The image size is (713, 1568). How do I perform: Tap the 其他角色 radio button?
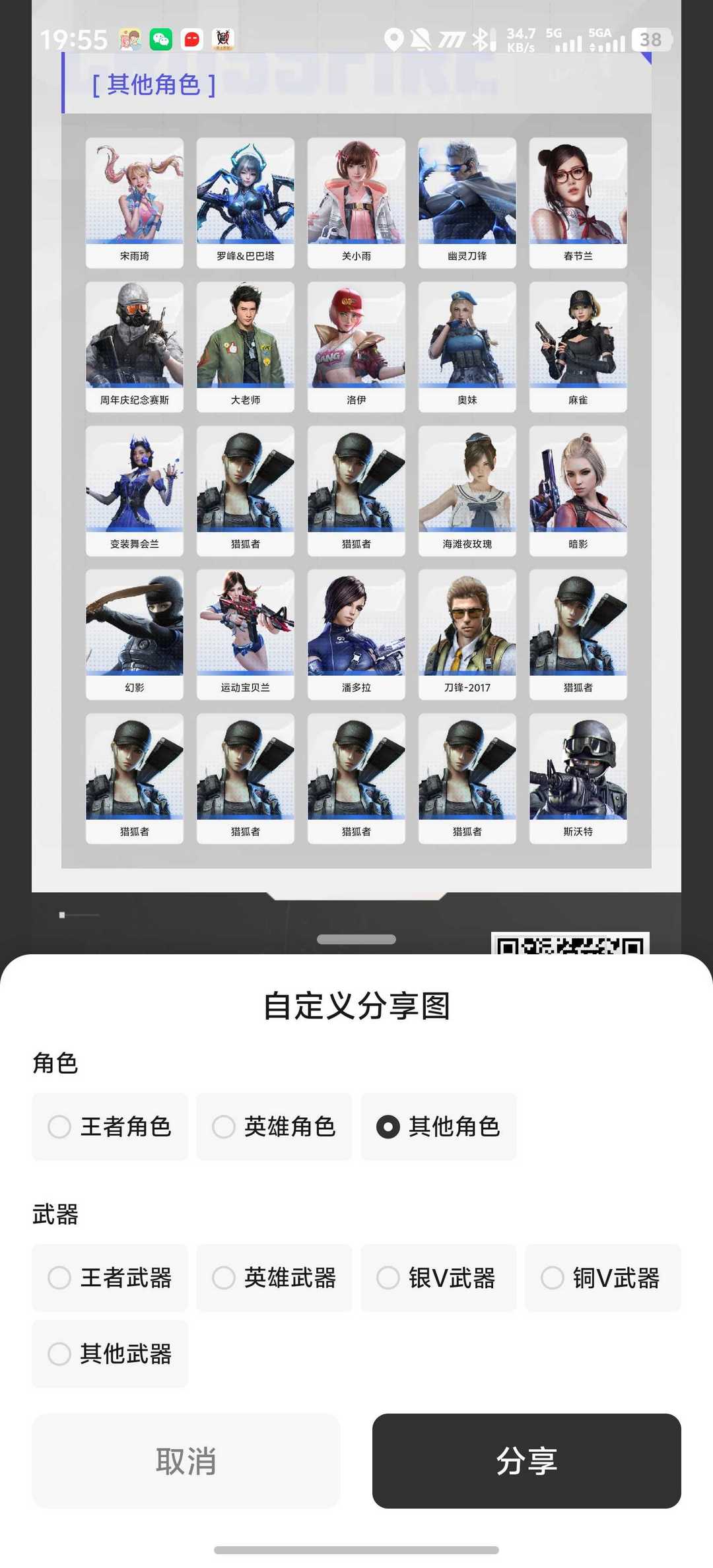pyautogui.click(x=438, y=1127)
